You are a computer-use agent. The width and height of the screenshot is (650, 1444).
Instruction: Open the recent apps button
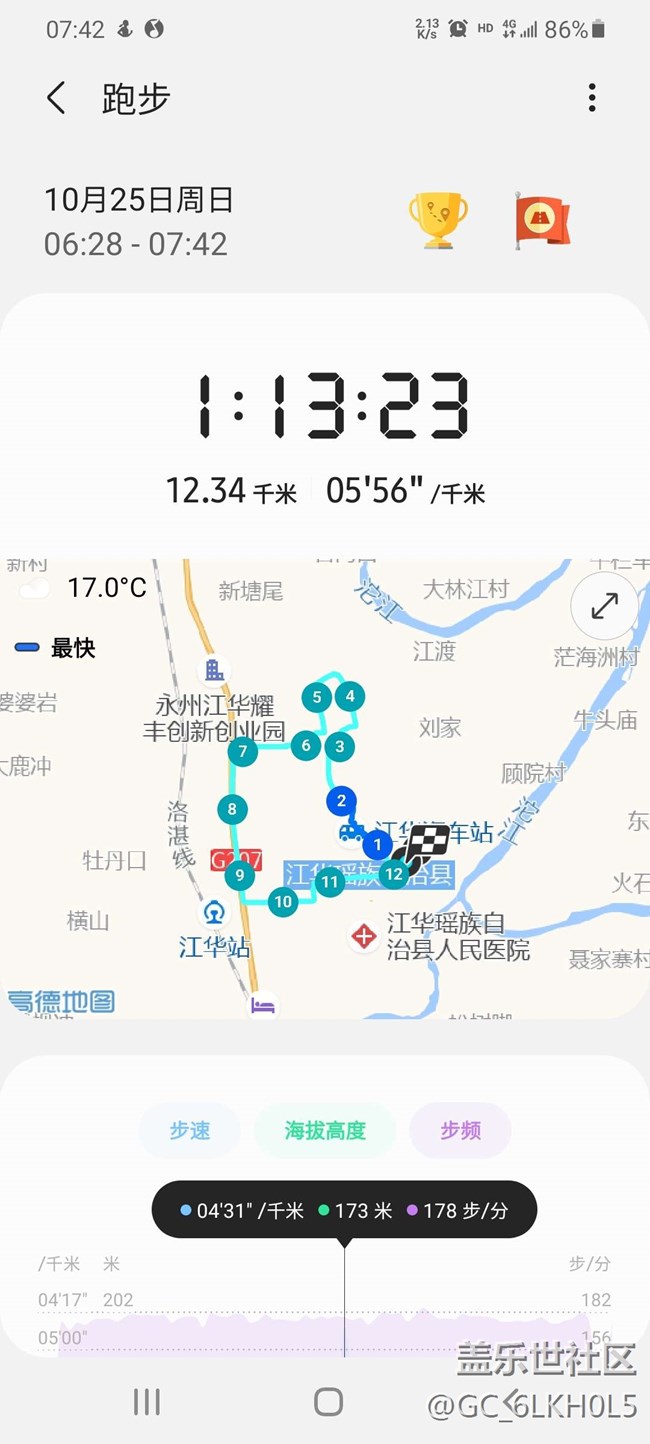pyautogui.click(x=147, y=1402)
